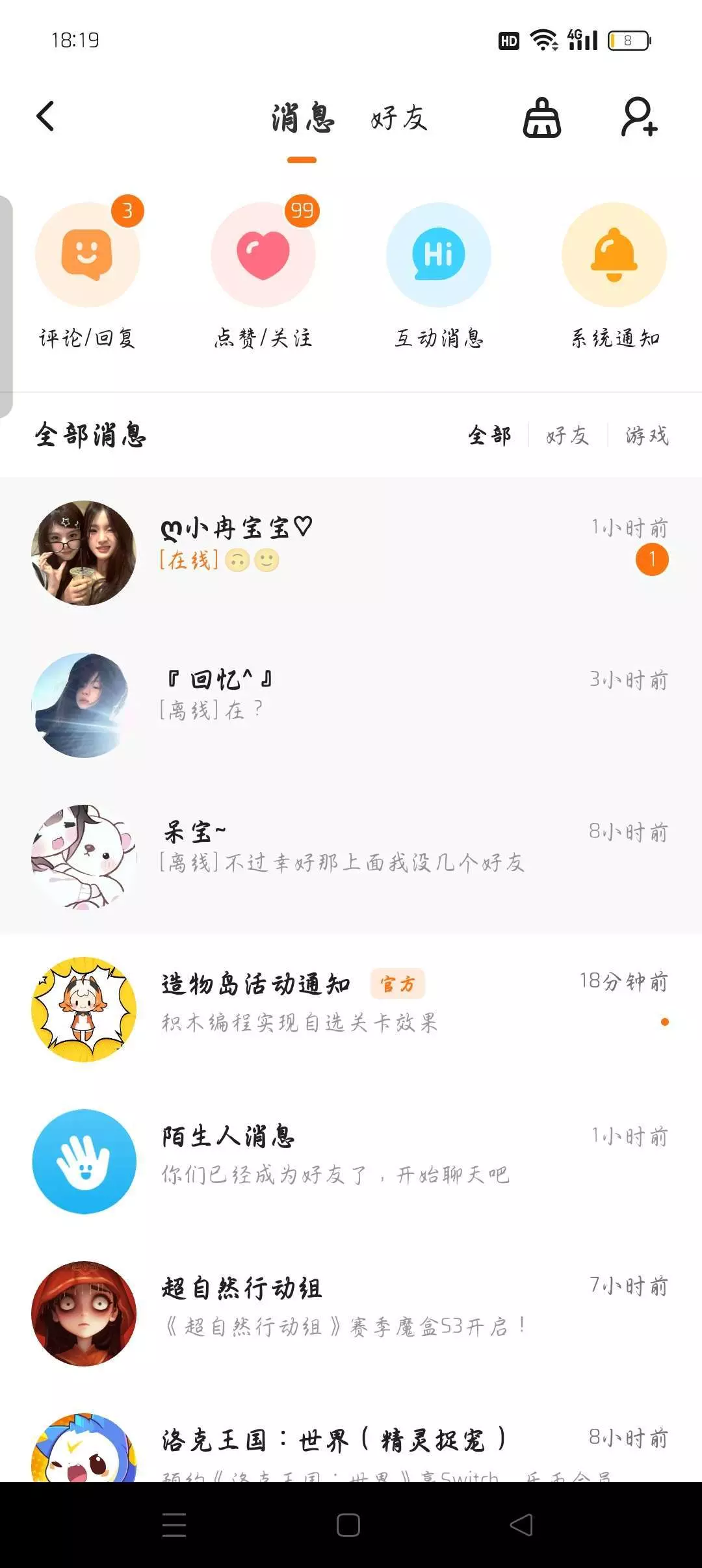This screenshot has width=702, height=1568.
Task: Open the chat with 小冉宝宝
Action: coord(351,553)
